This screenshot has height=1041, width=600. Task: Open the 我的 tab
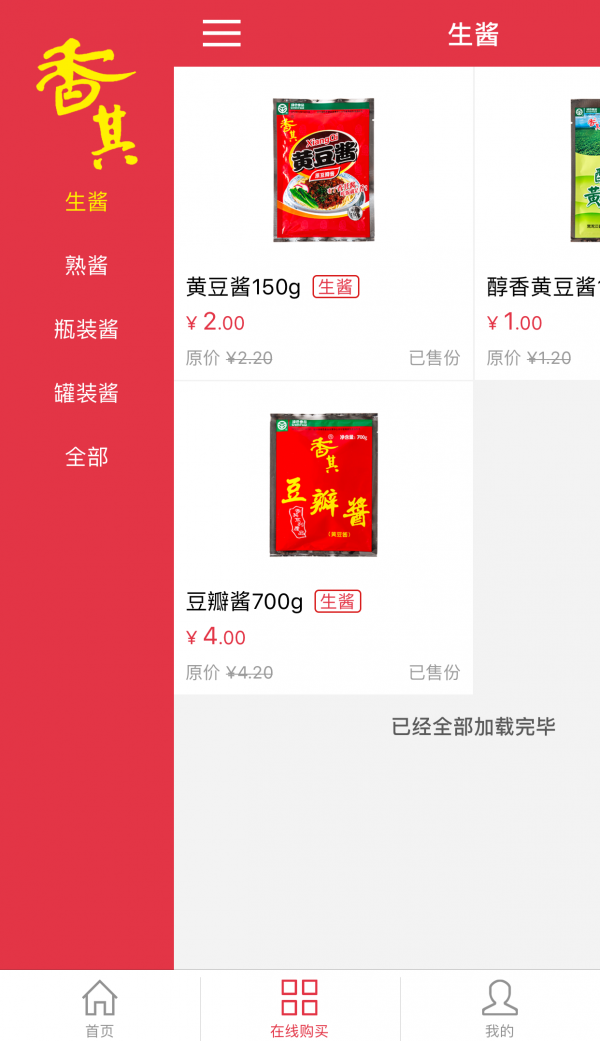click(499, 1007)
